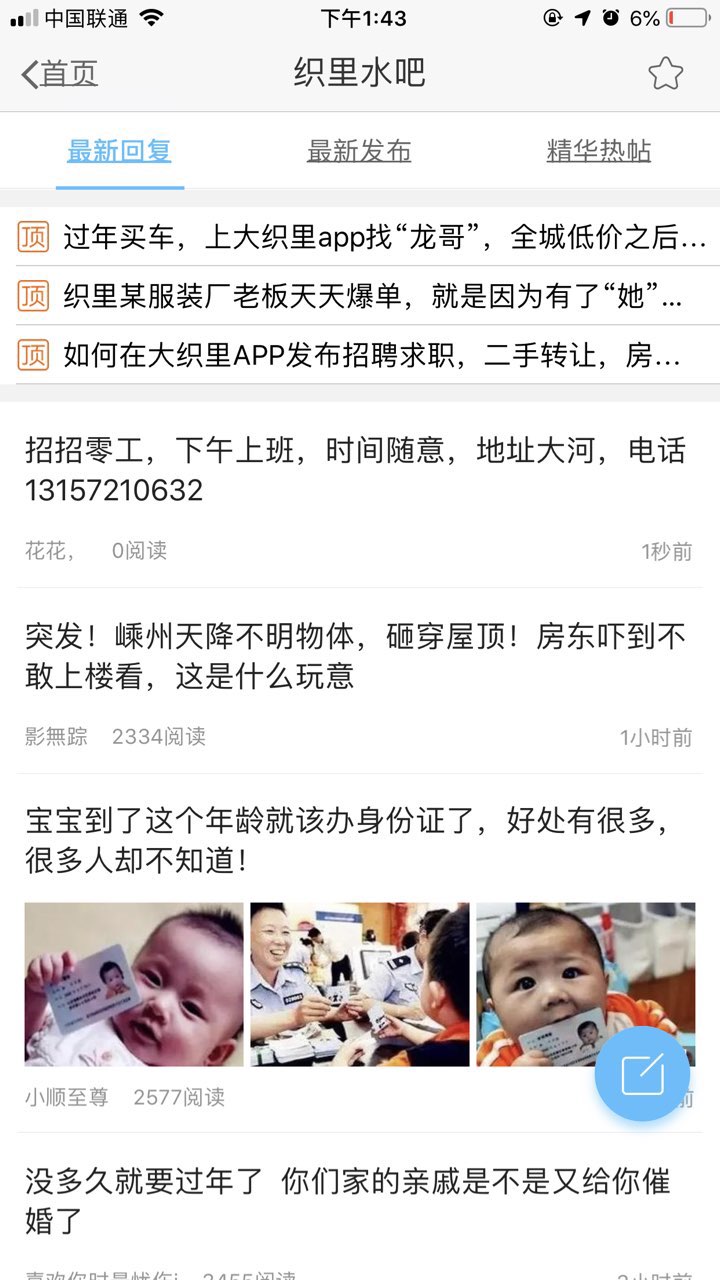
Task: Open pinned post 如何在大织里APP发布招聘求职
Action: 372,355
